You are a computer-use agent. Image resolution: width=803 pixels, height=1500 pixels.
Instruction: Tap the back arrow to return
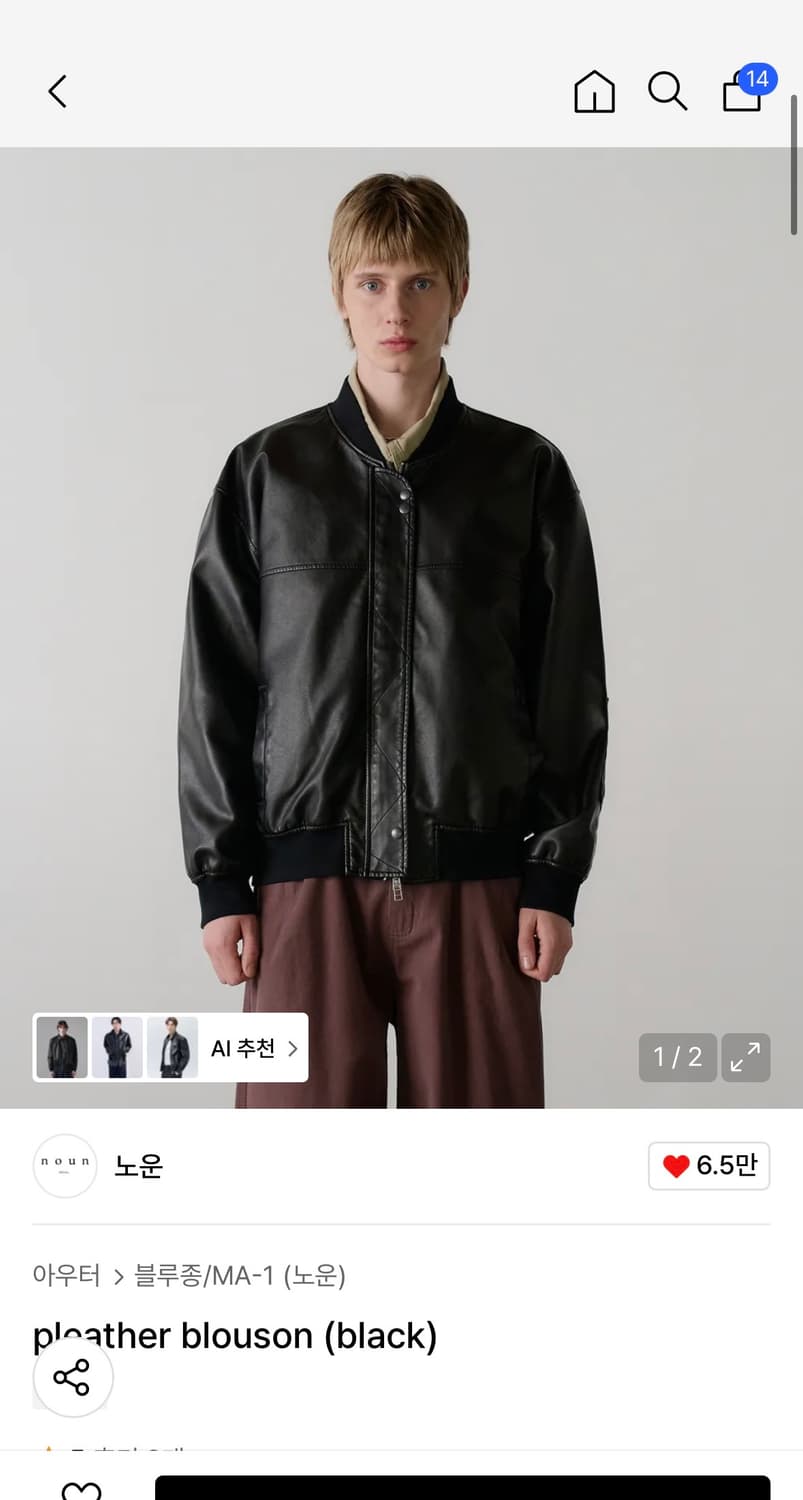57,91
